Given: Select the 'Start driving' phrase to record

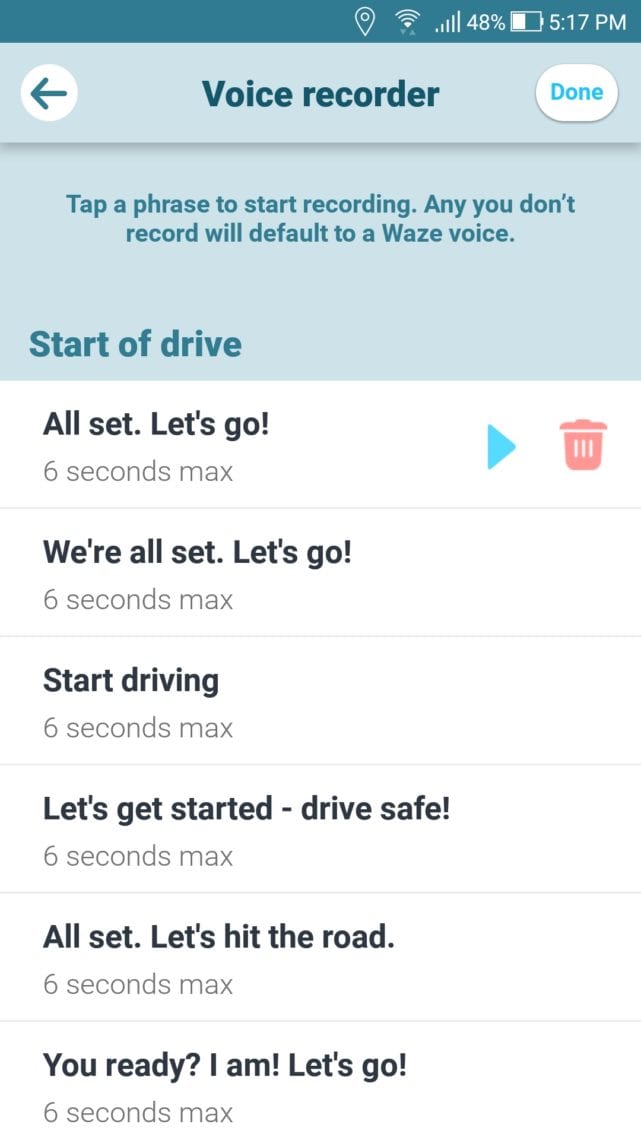Looking at the screenshot, I should click(131, 700).
